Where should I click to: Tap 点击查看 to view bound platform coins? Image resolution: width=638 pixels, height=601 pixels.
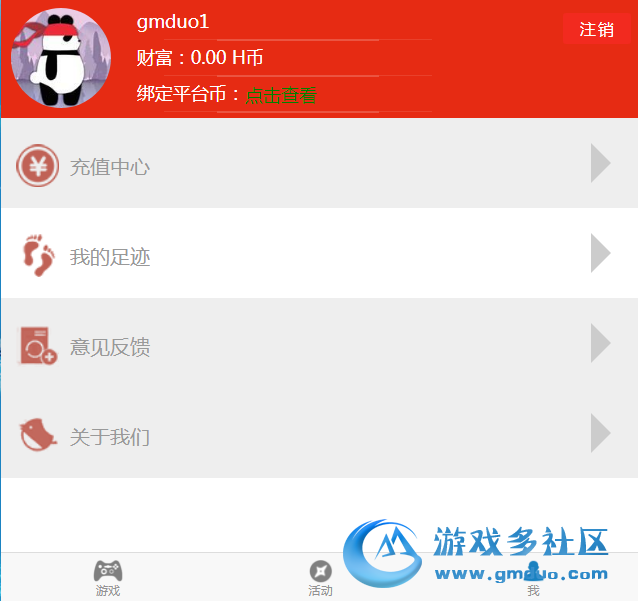click(281, 95)
